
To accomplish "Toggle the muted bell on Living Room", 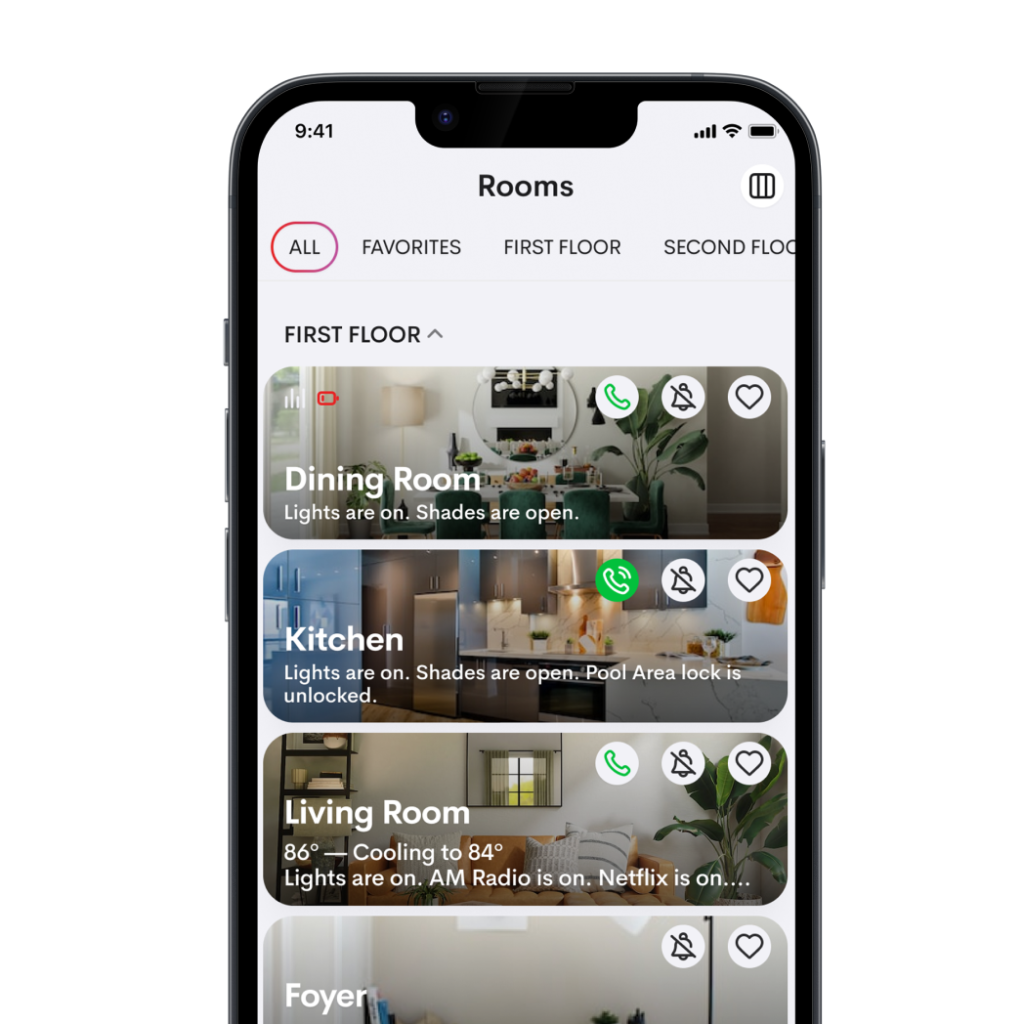I will click(x=683, y=764).
